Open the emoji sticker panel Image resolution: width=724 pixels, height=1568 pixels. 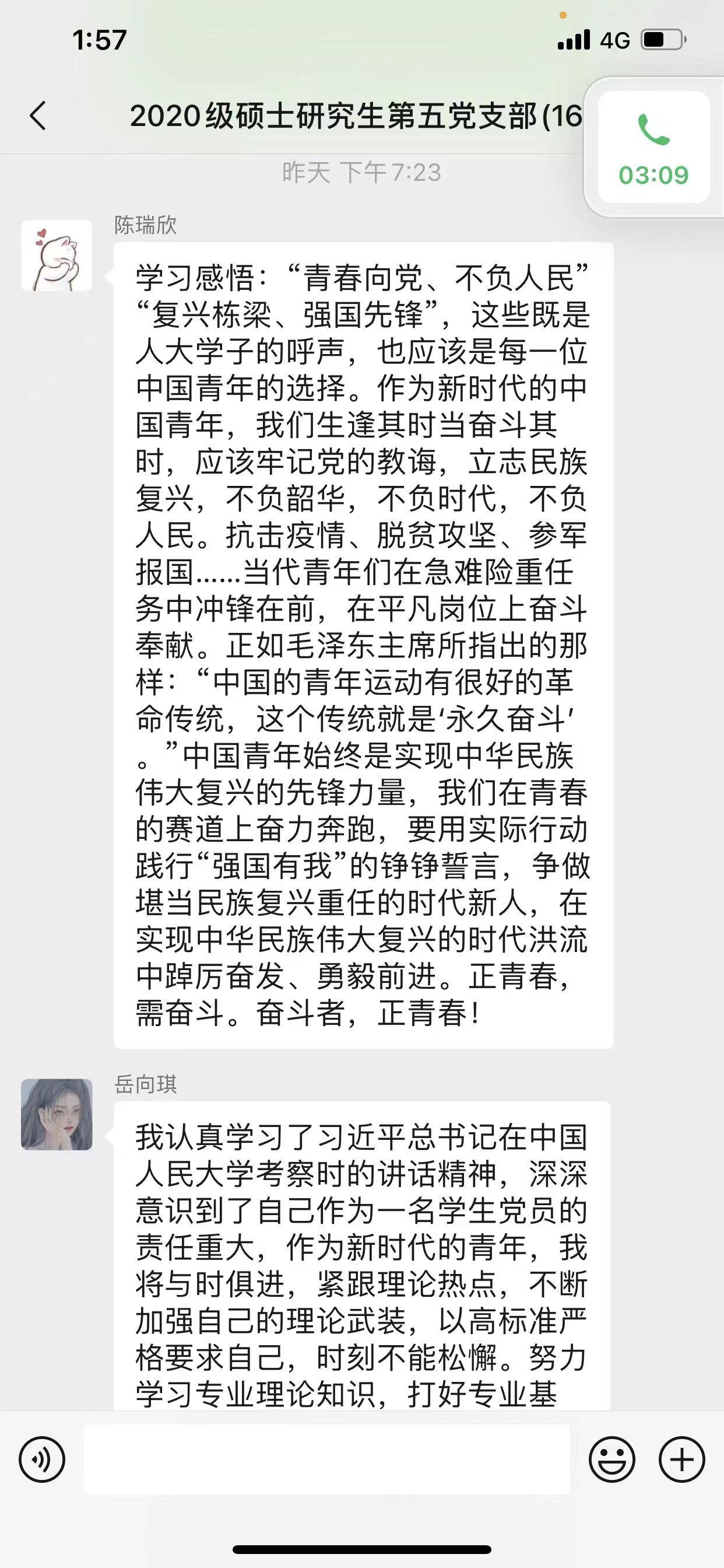pos(611,1459)
